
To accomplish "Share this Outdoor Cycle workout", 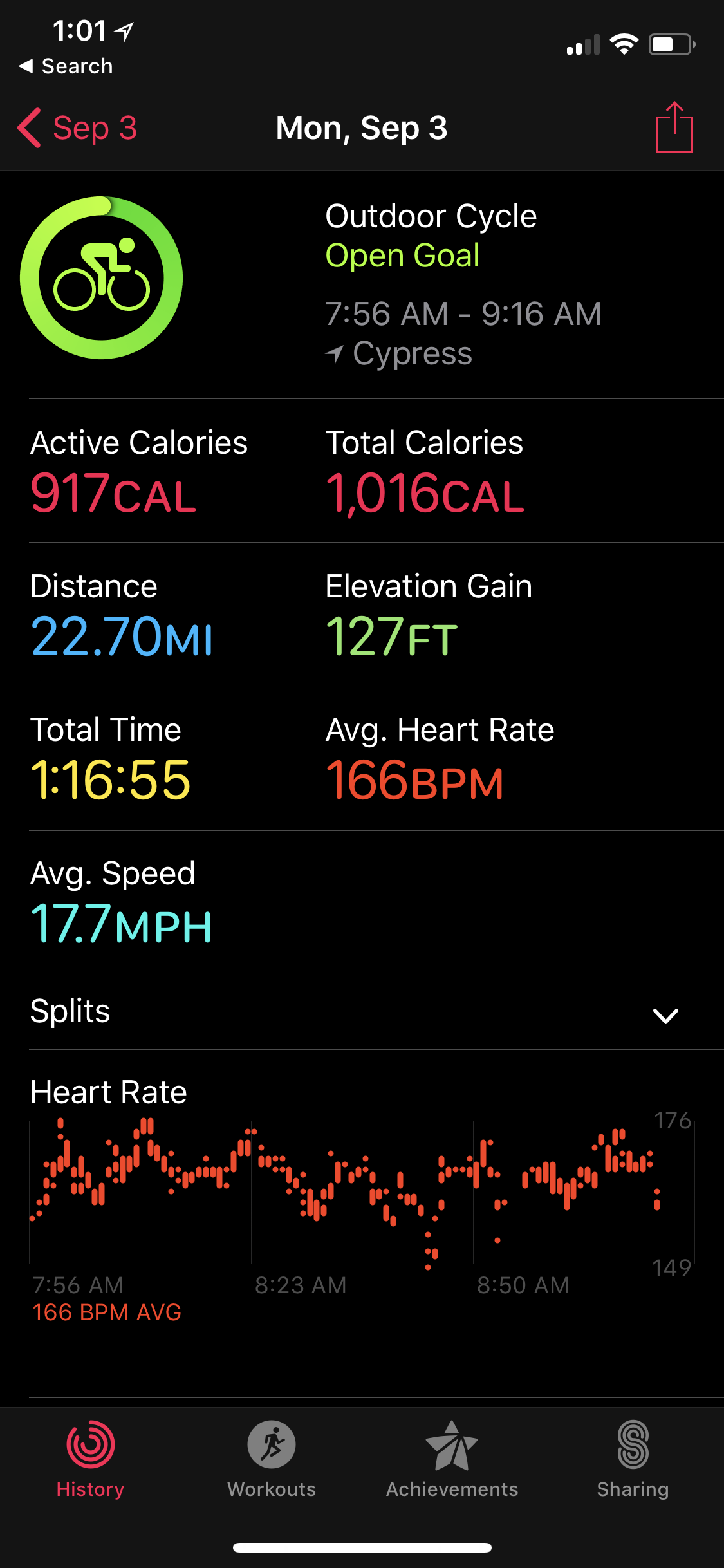I will click(674, 127).
